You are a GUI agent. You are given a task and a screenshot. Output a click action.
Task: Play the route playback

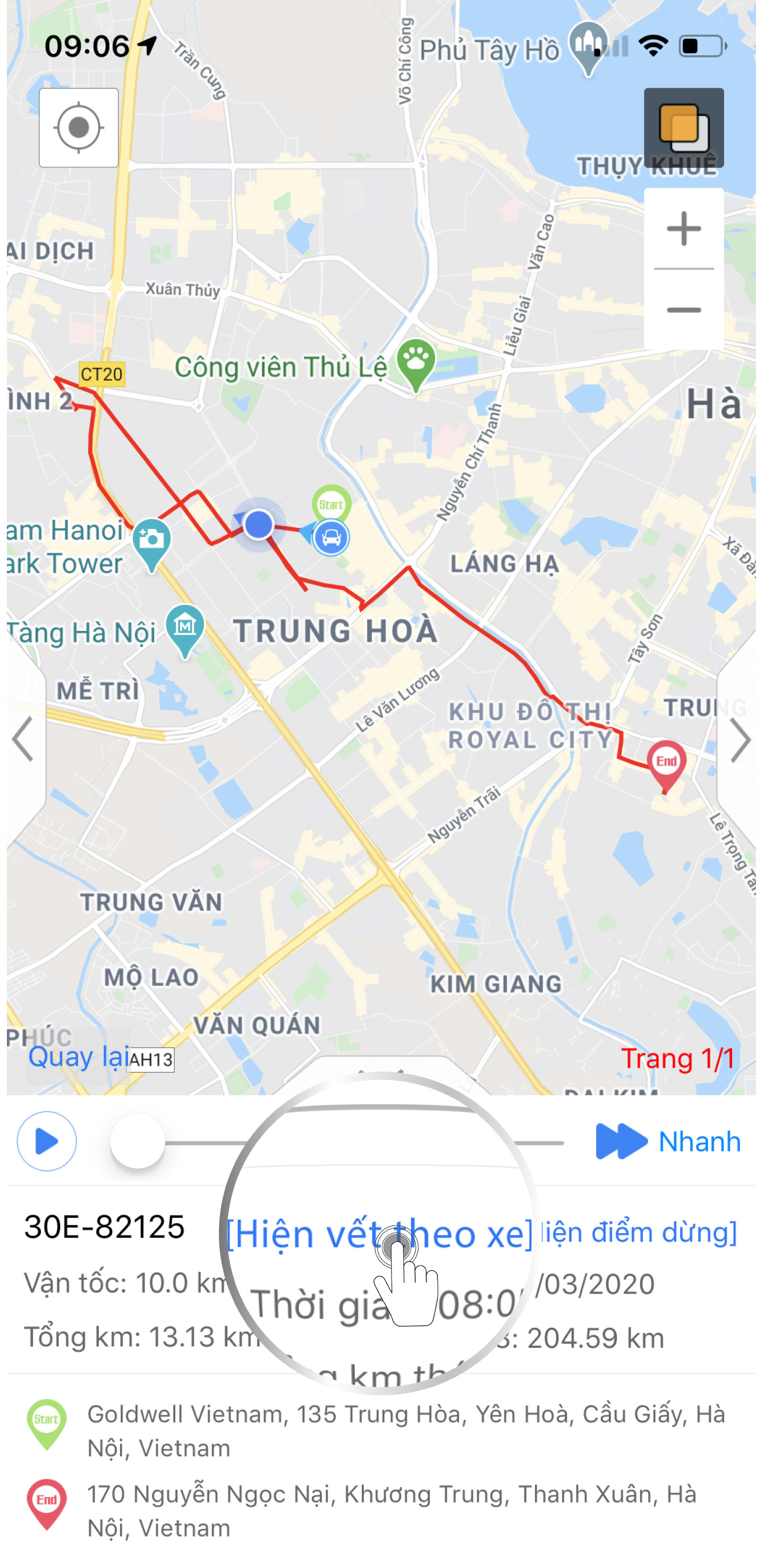[x=47, y=1141]
